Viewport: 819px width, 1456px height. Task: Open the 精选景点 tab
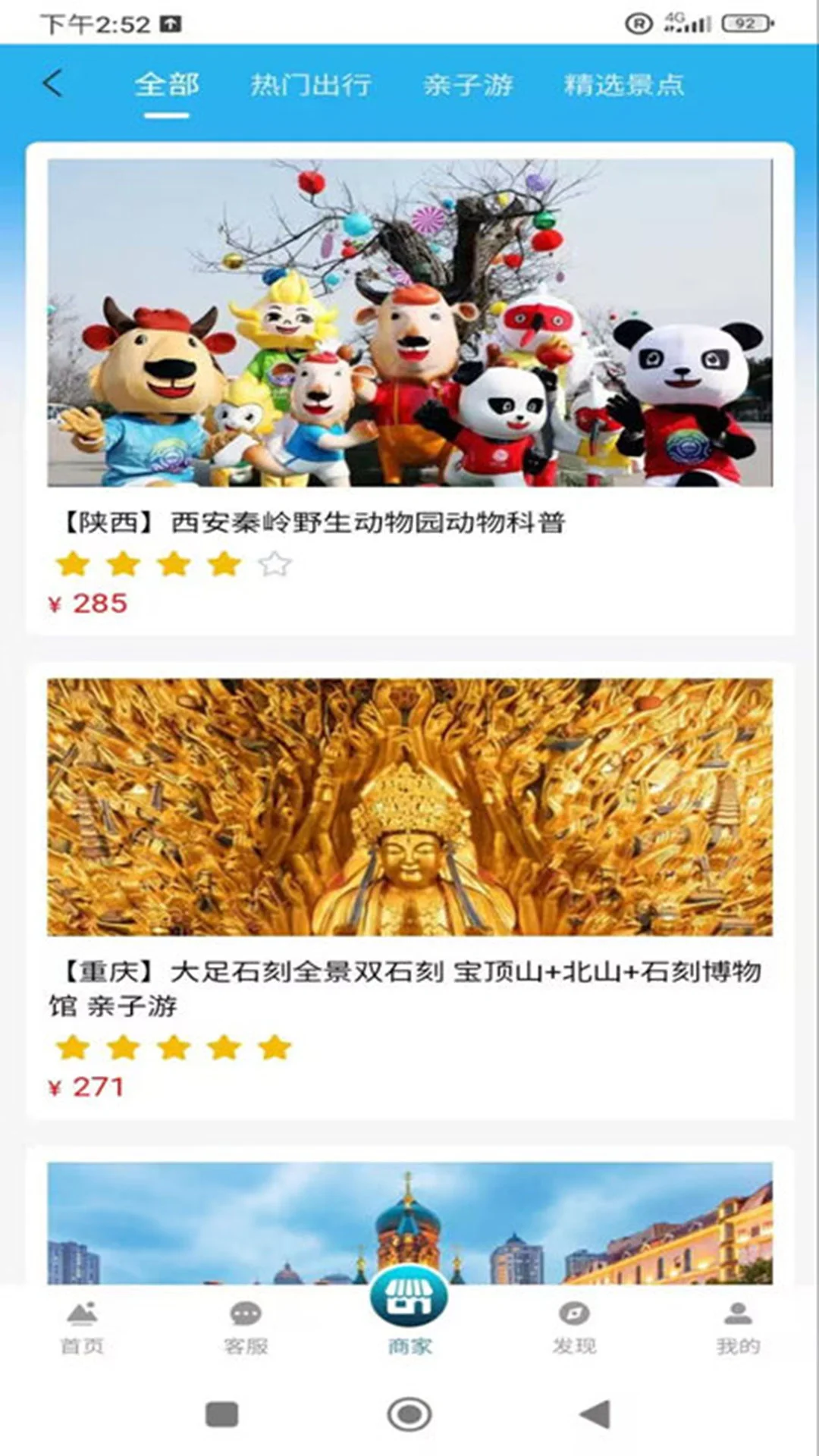[623, 85]
